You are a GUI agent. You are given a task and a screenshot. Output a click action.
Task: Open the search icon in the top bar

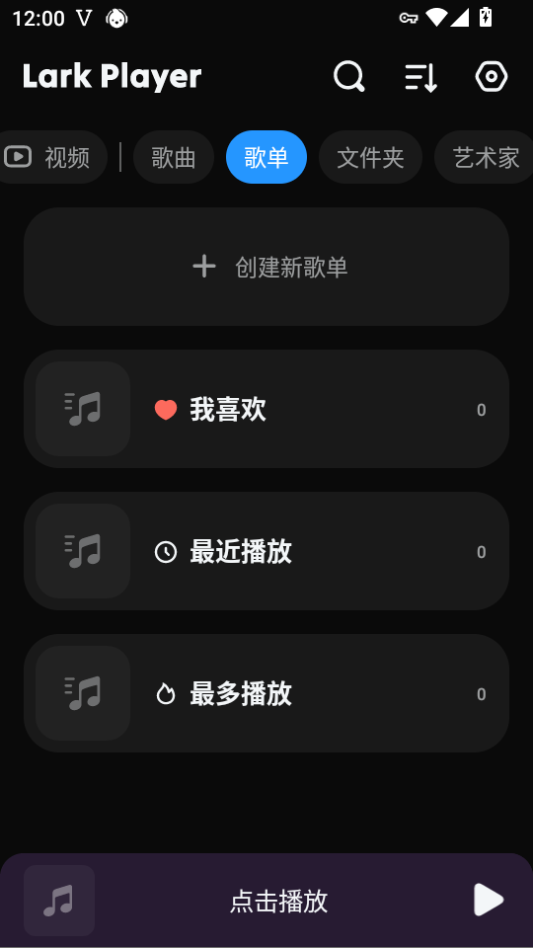(349, 77)
